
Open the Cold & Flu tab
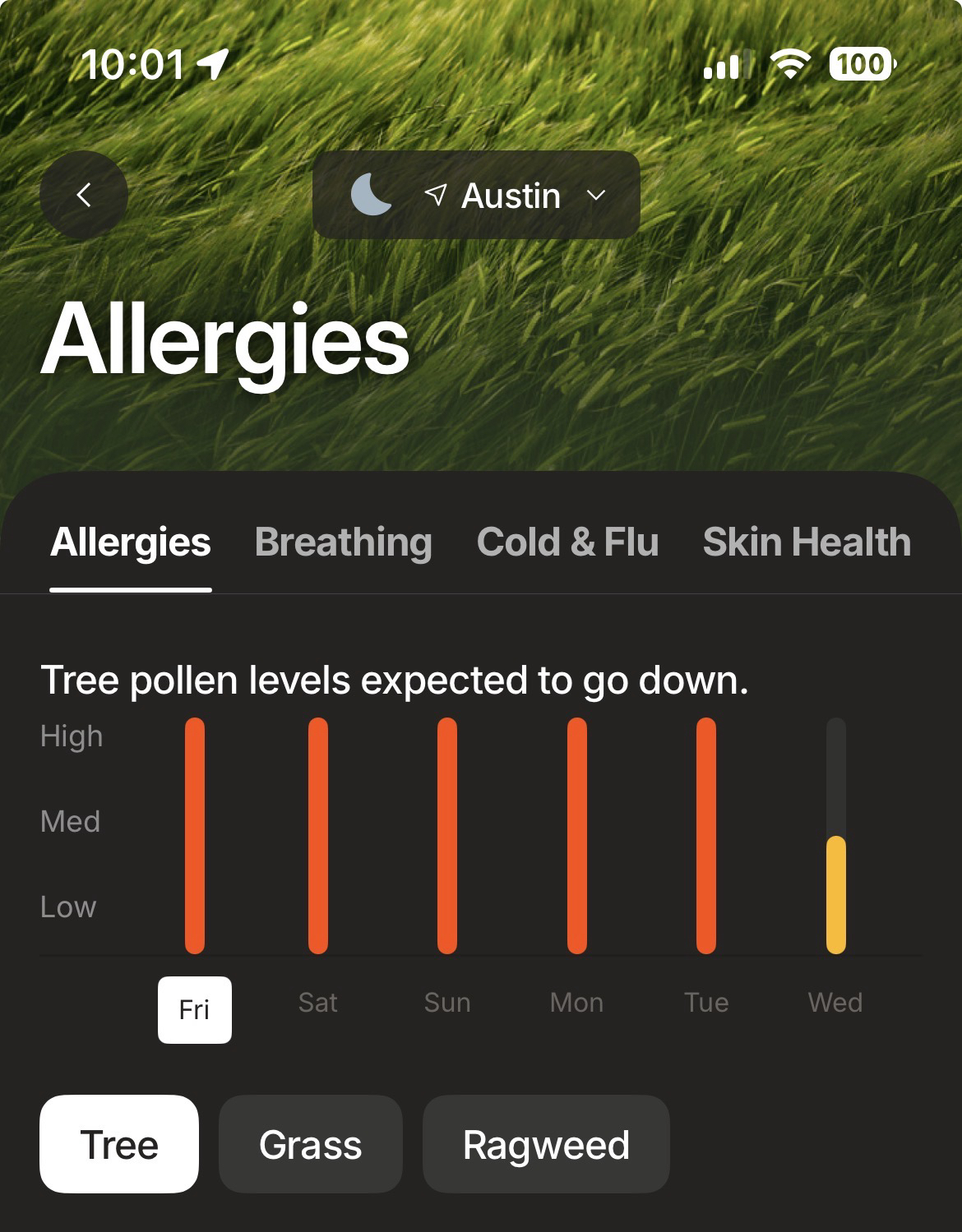click(x=567, y=542)
